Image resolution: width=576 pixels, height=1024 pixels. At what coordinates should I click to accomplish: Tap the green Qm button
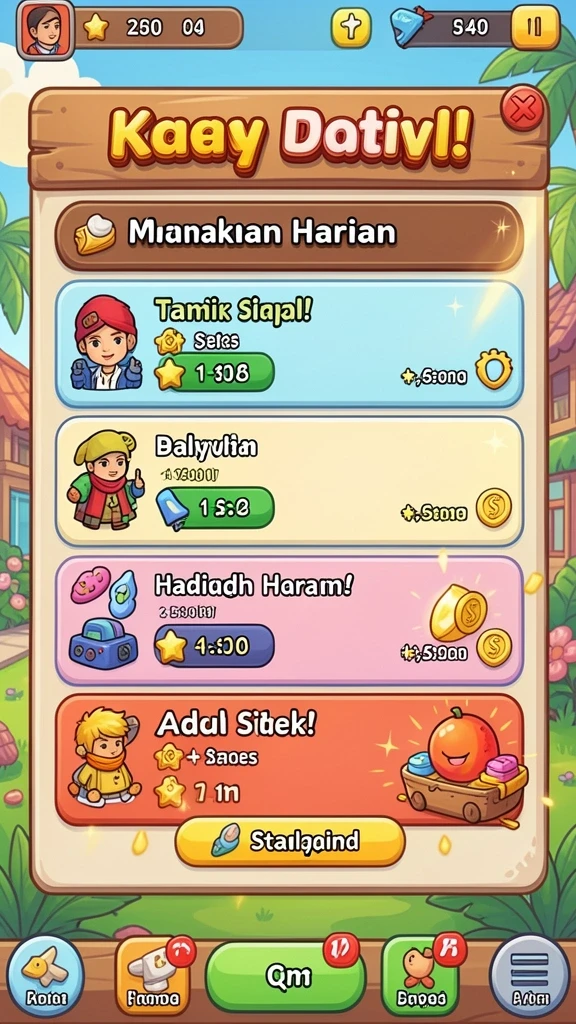(x=285, y=977)
